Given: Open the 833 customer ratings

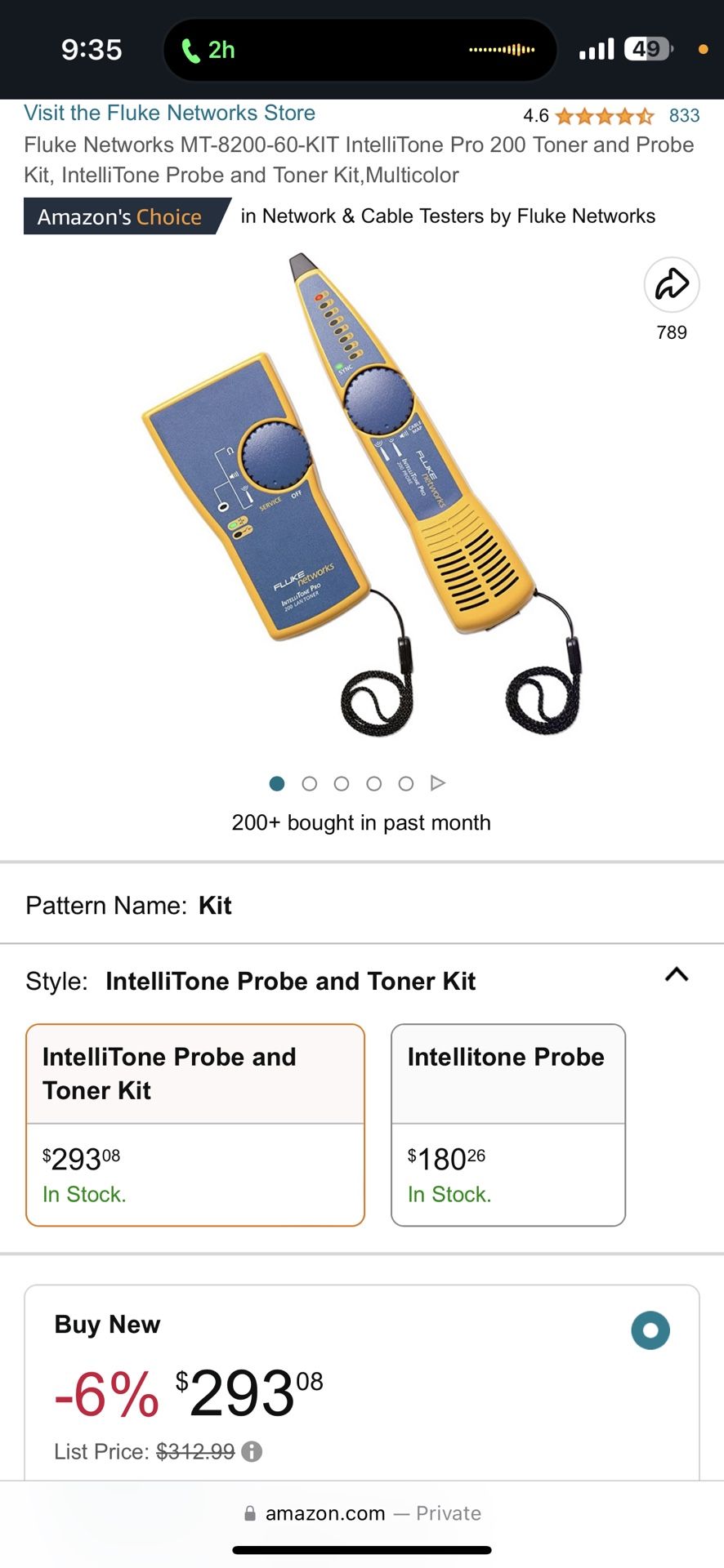Looking at the screenshot, I should 683,115.
